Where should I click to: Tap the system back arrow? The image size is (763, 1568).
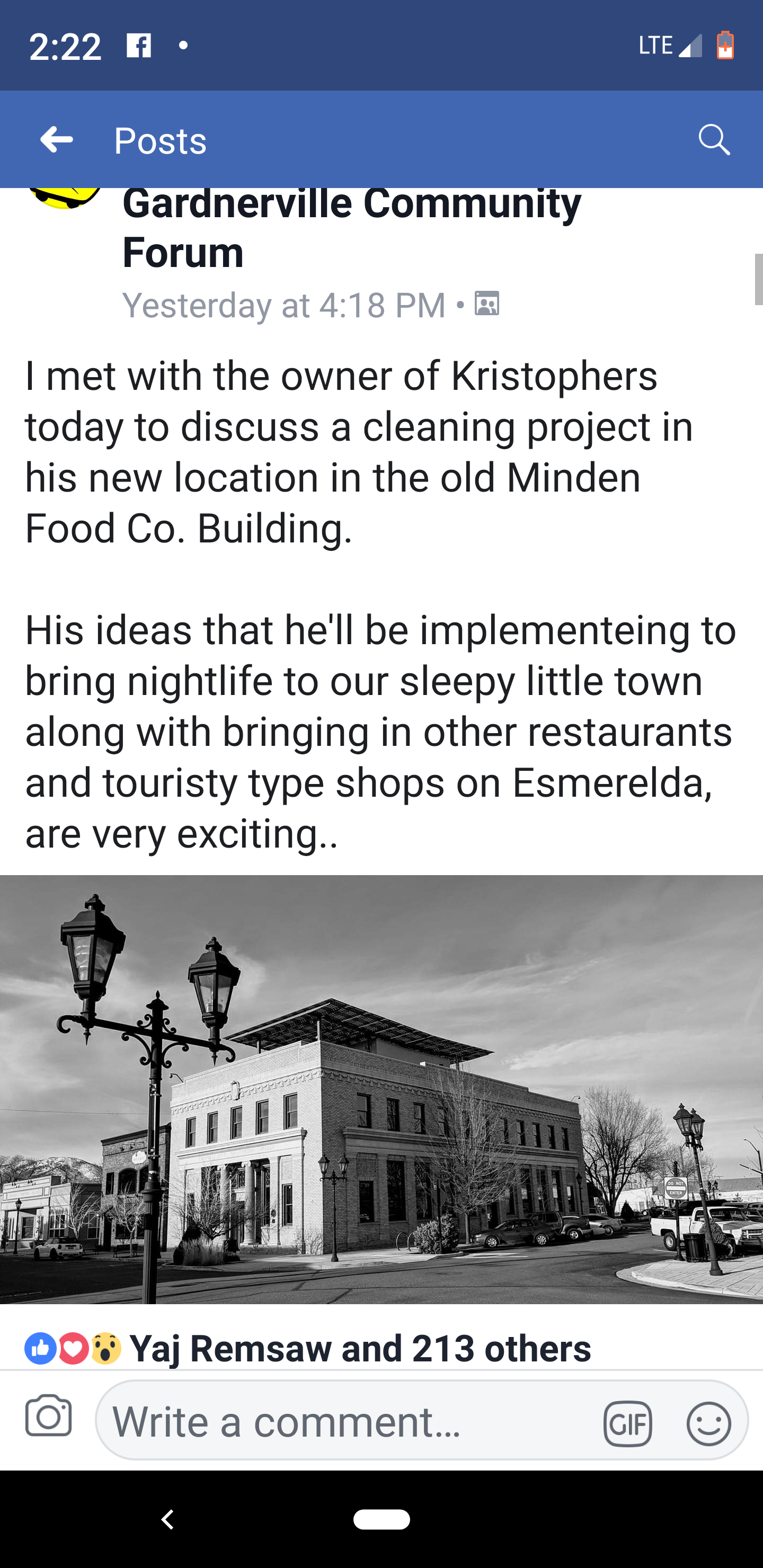(x=168, y=1519)
